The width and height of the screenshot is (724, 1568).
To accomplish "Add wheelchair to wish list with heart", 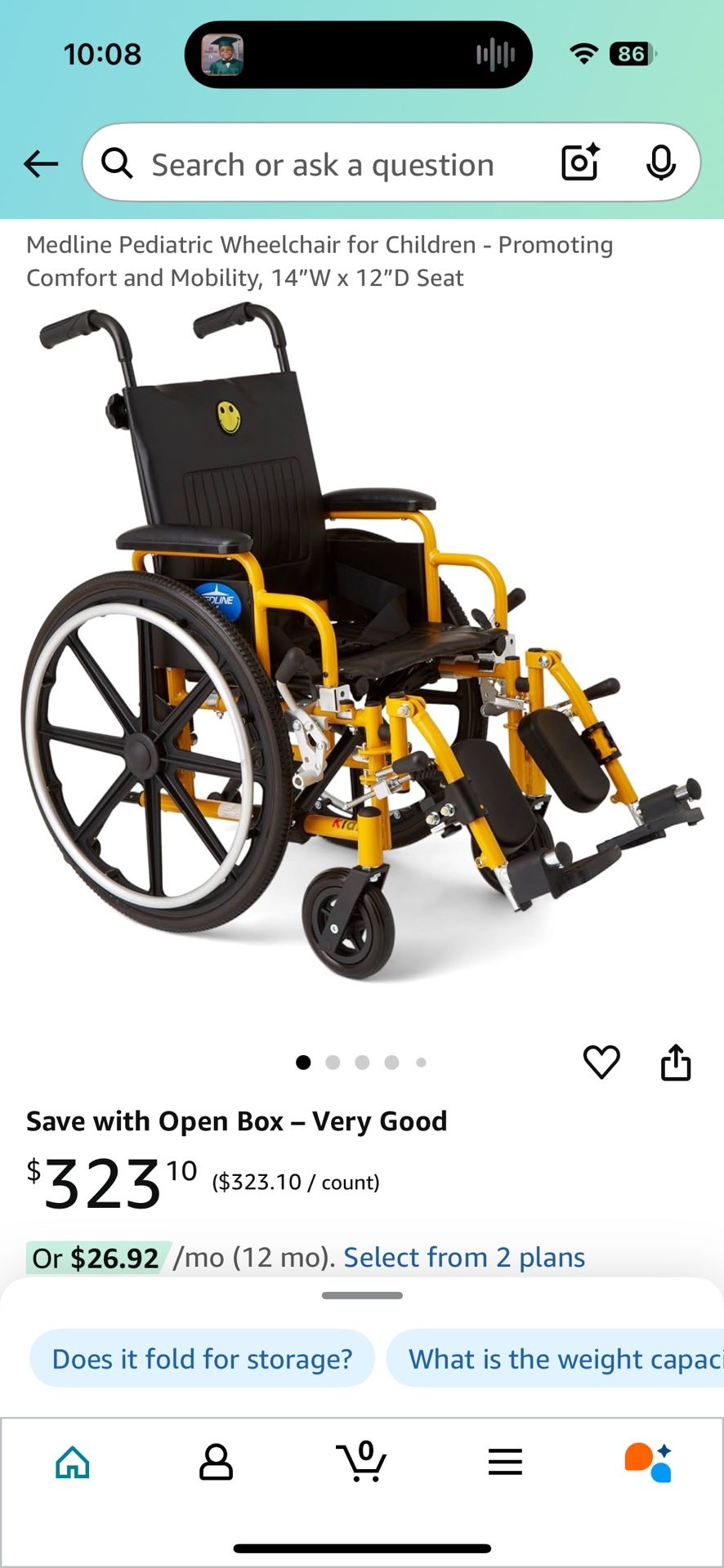I will [601, 1062].
